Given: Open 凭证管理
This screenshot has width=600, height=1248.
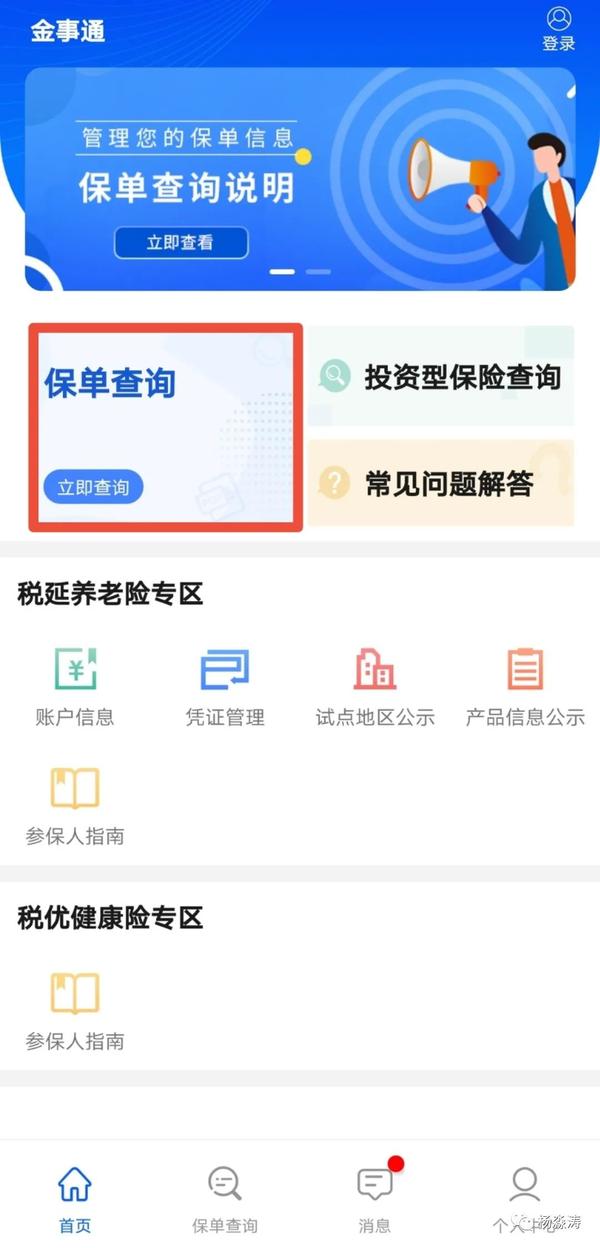Looking at the screenshot, I should point(225,687).
